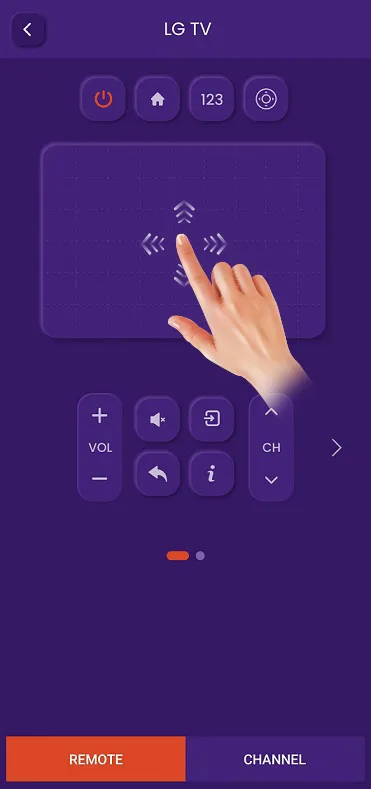Lower volume with the minus button
The image size is (371, 789).
tap(100, 478)
